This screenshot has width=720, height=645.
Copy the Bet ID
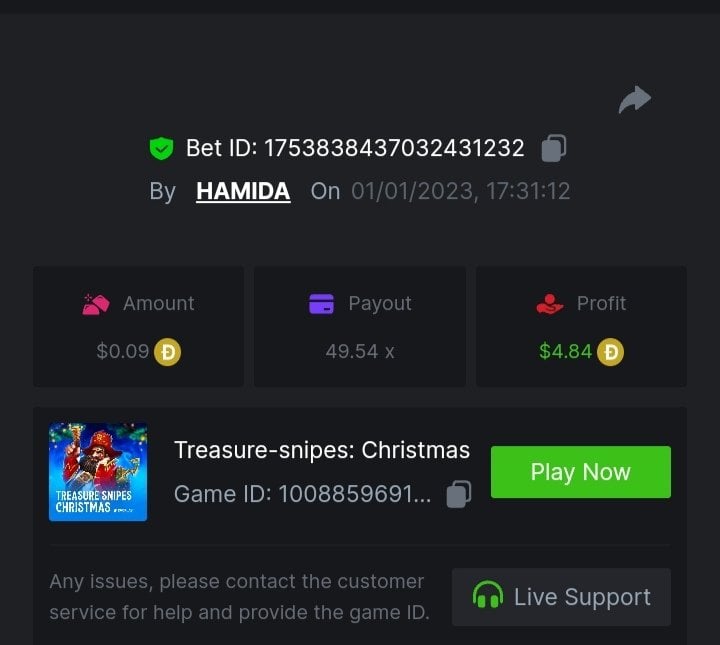click(x=553, y=148)
